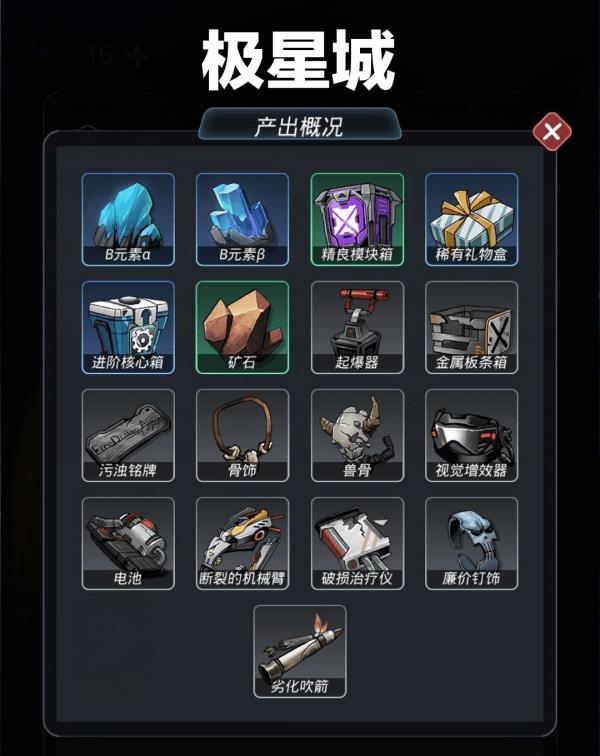Open the 兽骨 item info
600x756 pixels.
click(357, 435)
